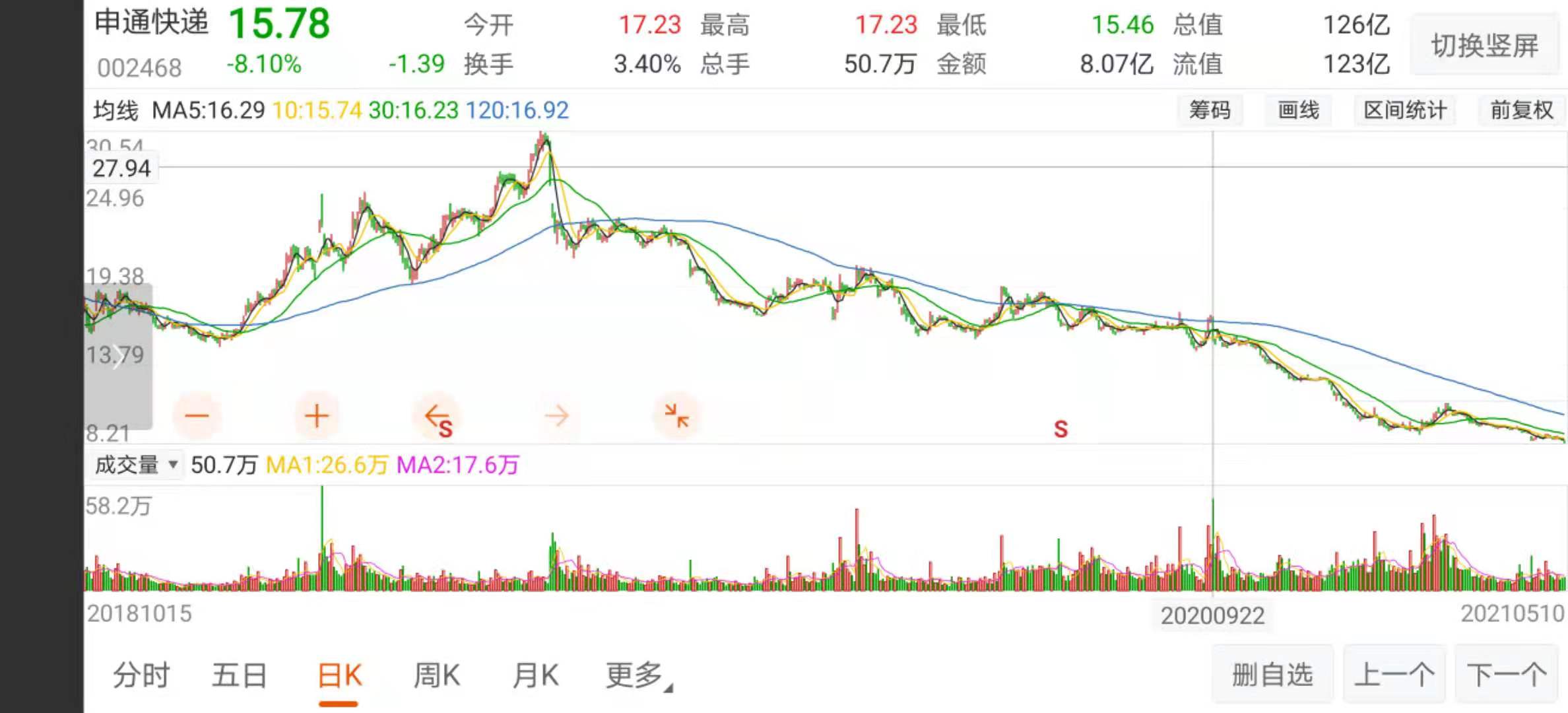Go to the next stock with 下一个
Screen dimensions: 1568x713
pos(1507,675)
